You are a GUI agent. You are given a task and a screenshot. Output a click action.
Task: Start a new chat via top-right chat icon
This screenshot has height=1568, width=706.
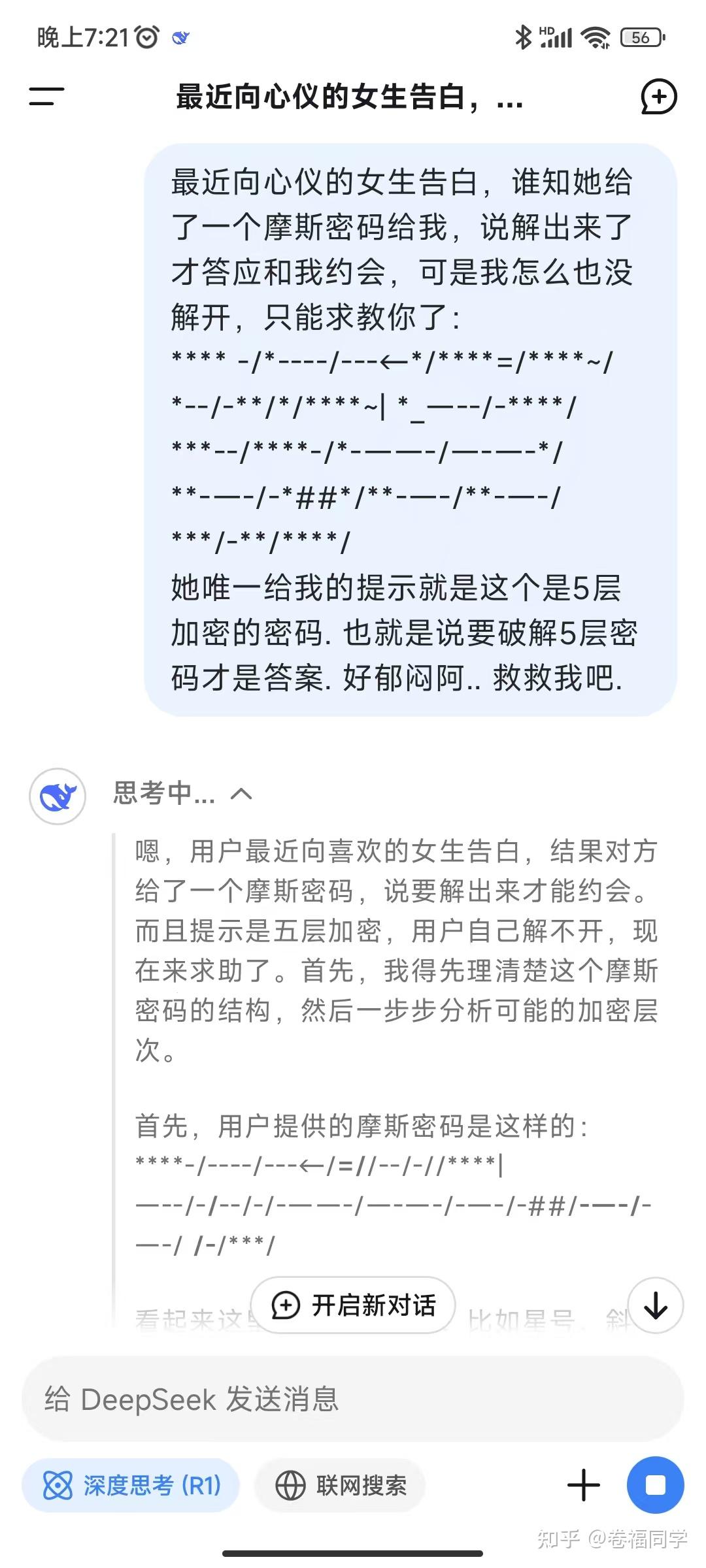tap(660, 98)
